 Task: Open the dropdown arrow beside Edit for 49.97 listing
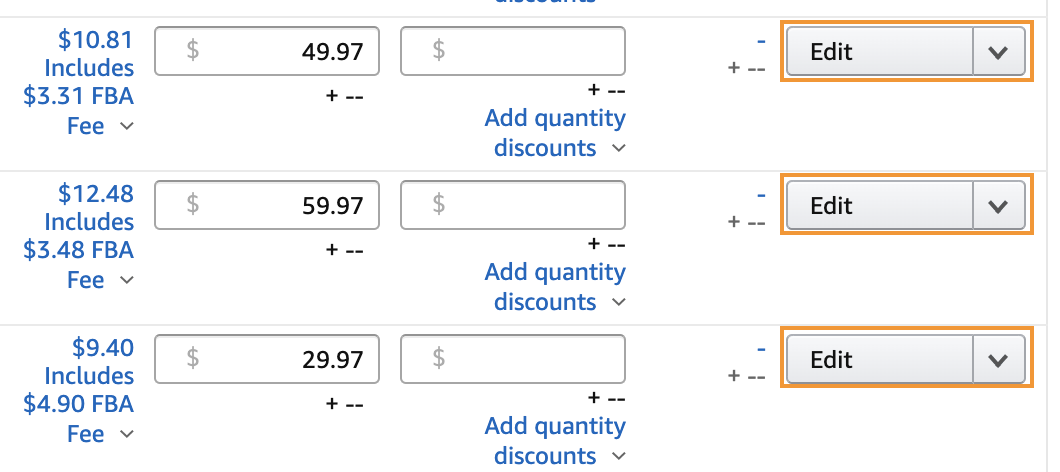click(998, 52)
